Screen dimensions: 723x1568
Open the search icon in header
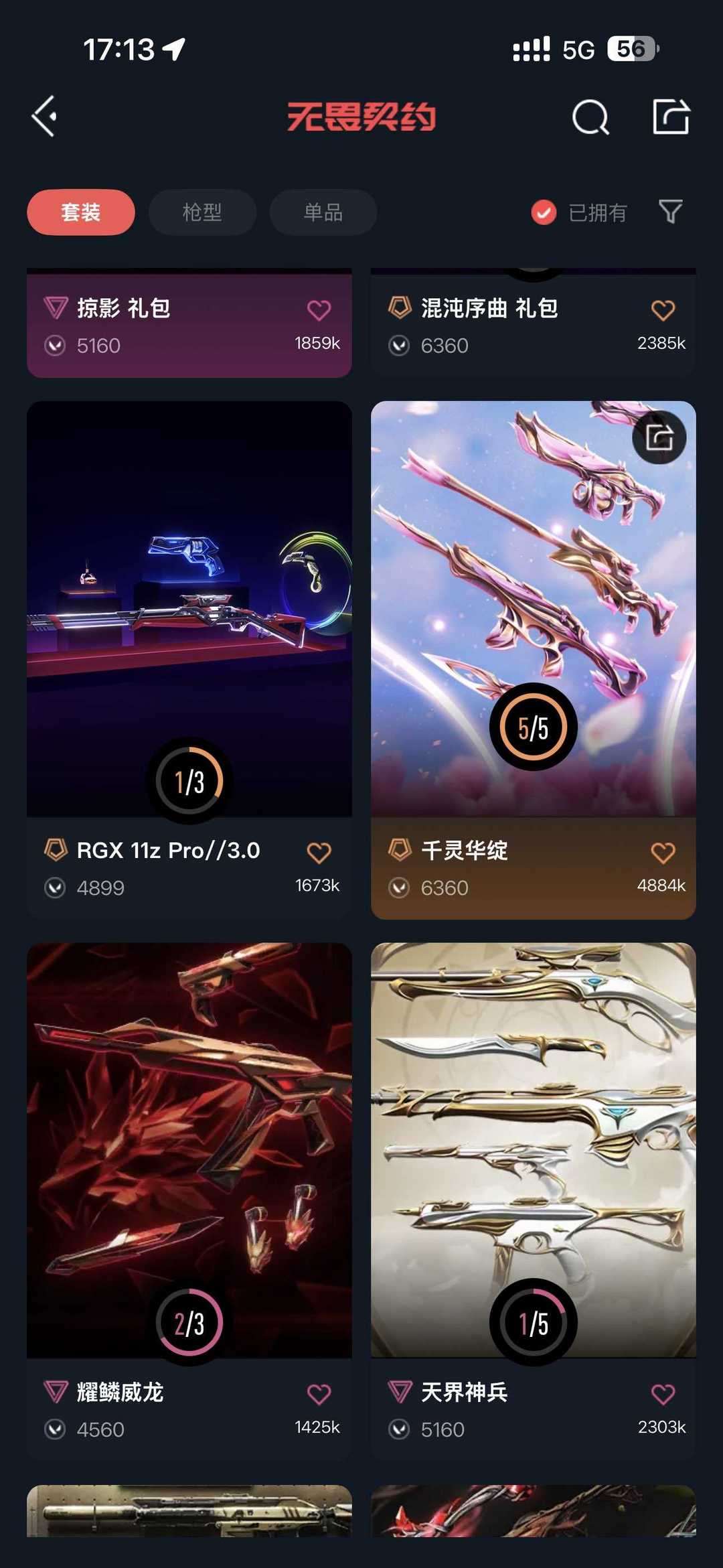tap(590, 117)
